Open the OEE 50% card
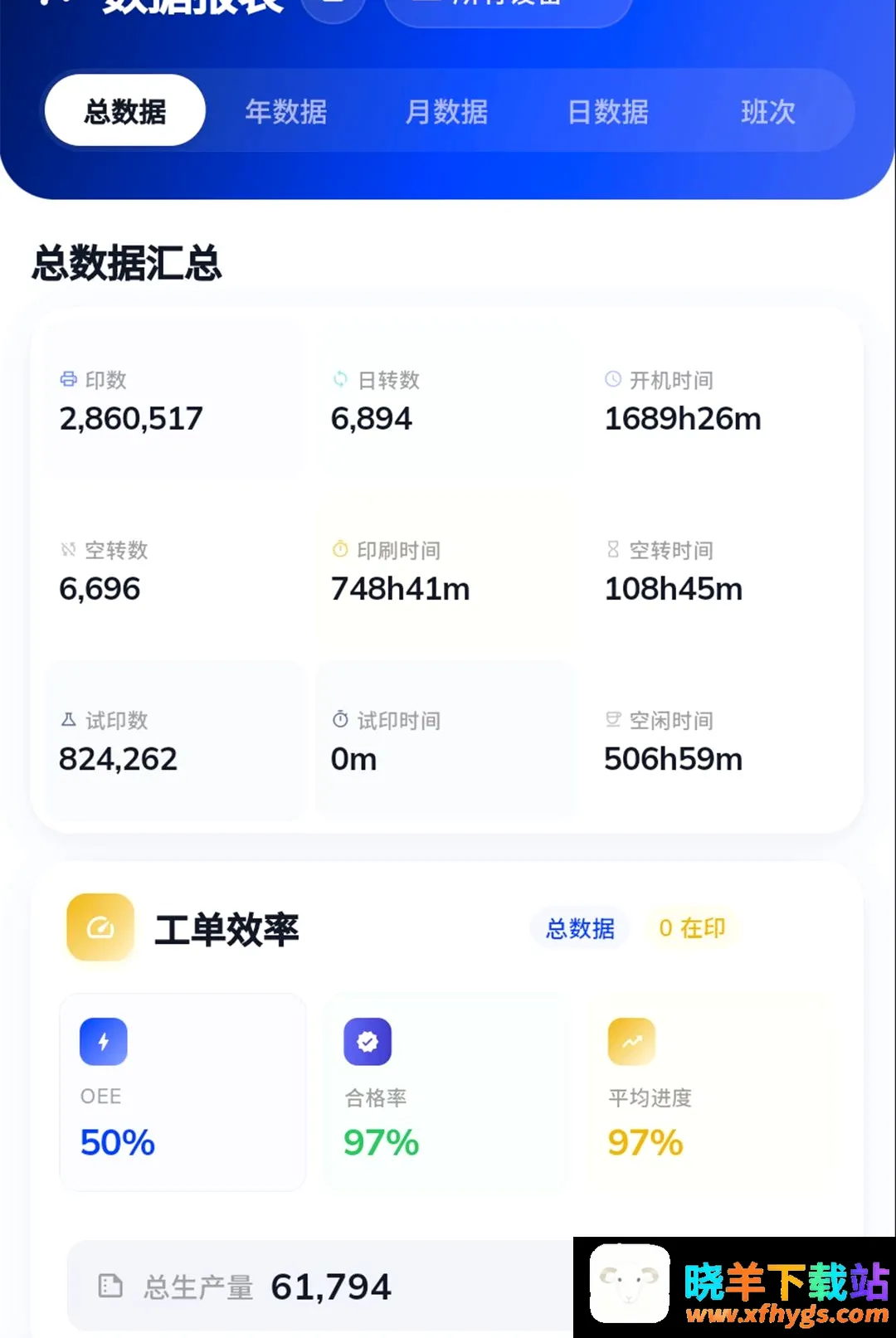The image size is (896, 1338). [183, 1092]
